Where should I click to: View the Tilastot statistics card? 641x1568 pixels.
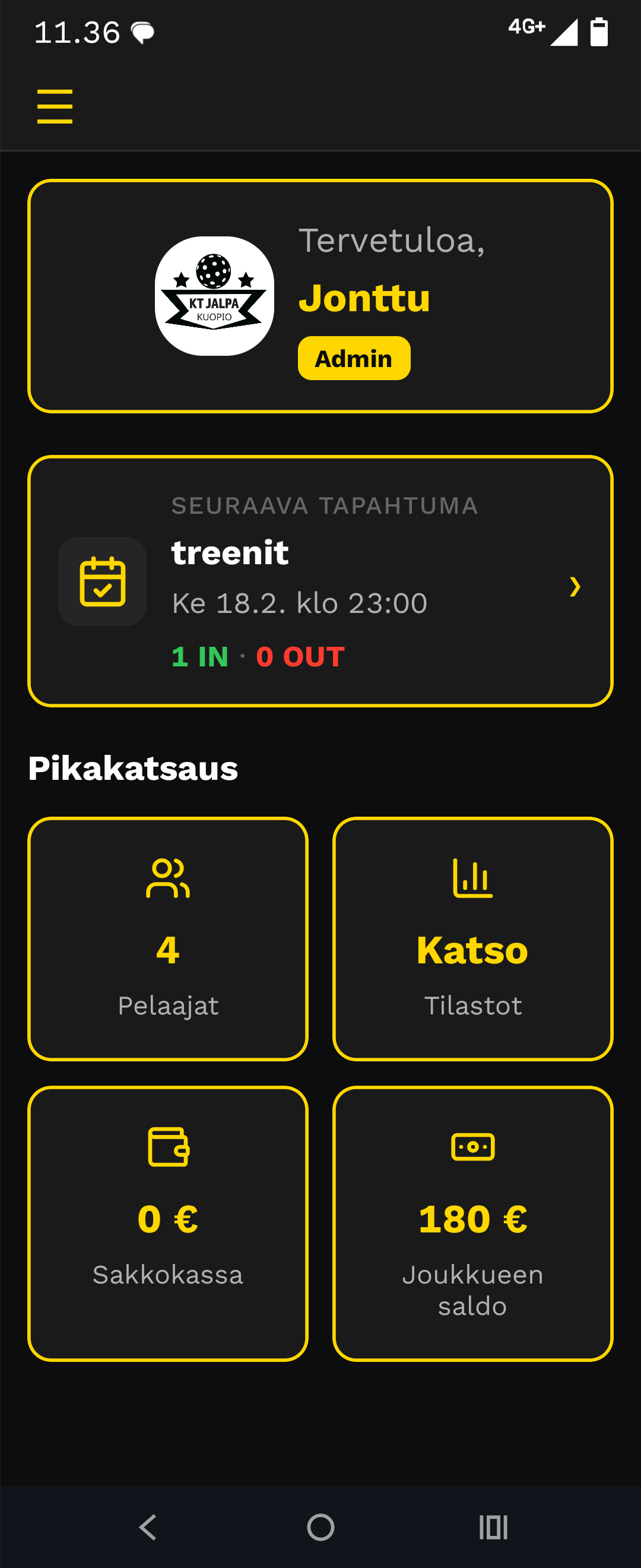click(x=472, y=938)
